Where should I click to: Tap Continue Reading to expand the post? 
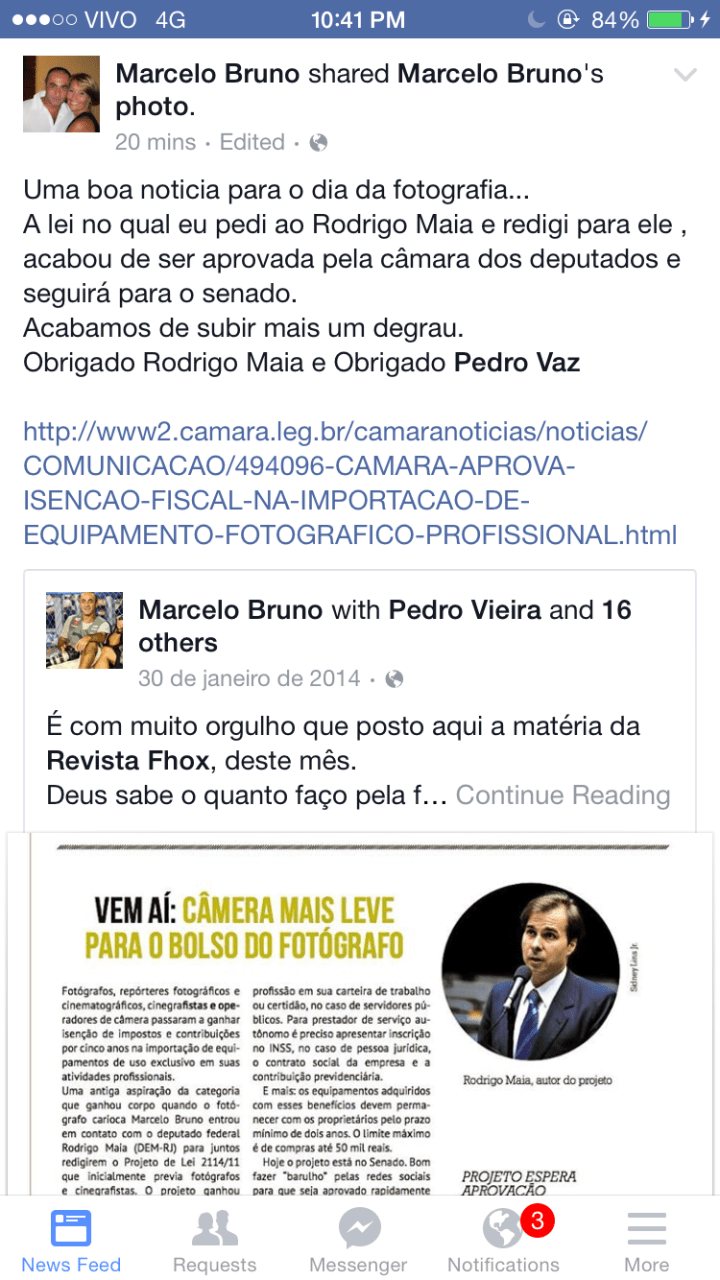click(x=562, y=795)
